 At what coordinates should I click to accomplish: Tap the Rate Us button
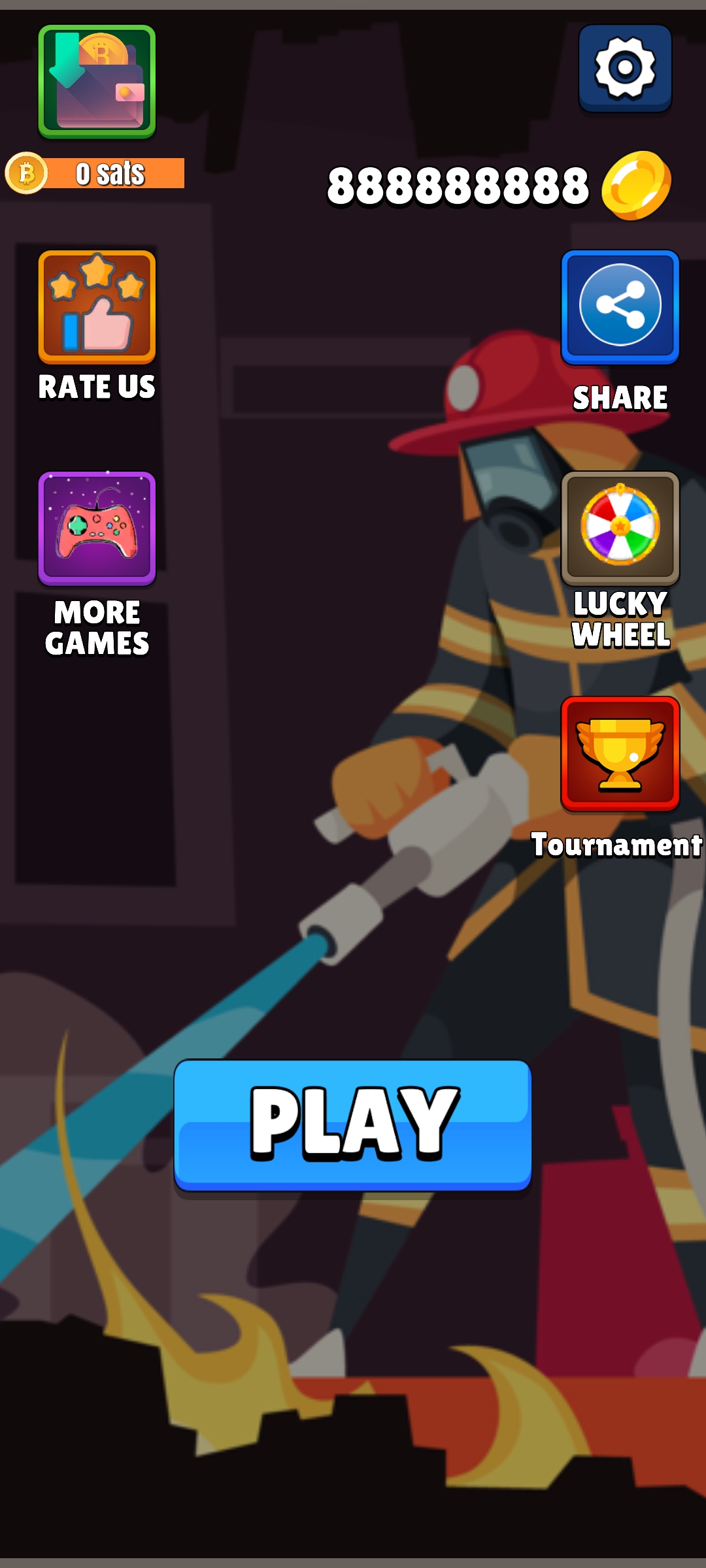97,307
